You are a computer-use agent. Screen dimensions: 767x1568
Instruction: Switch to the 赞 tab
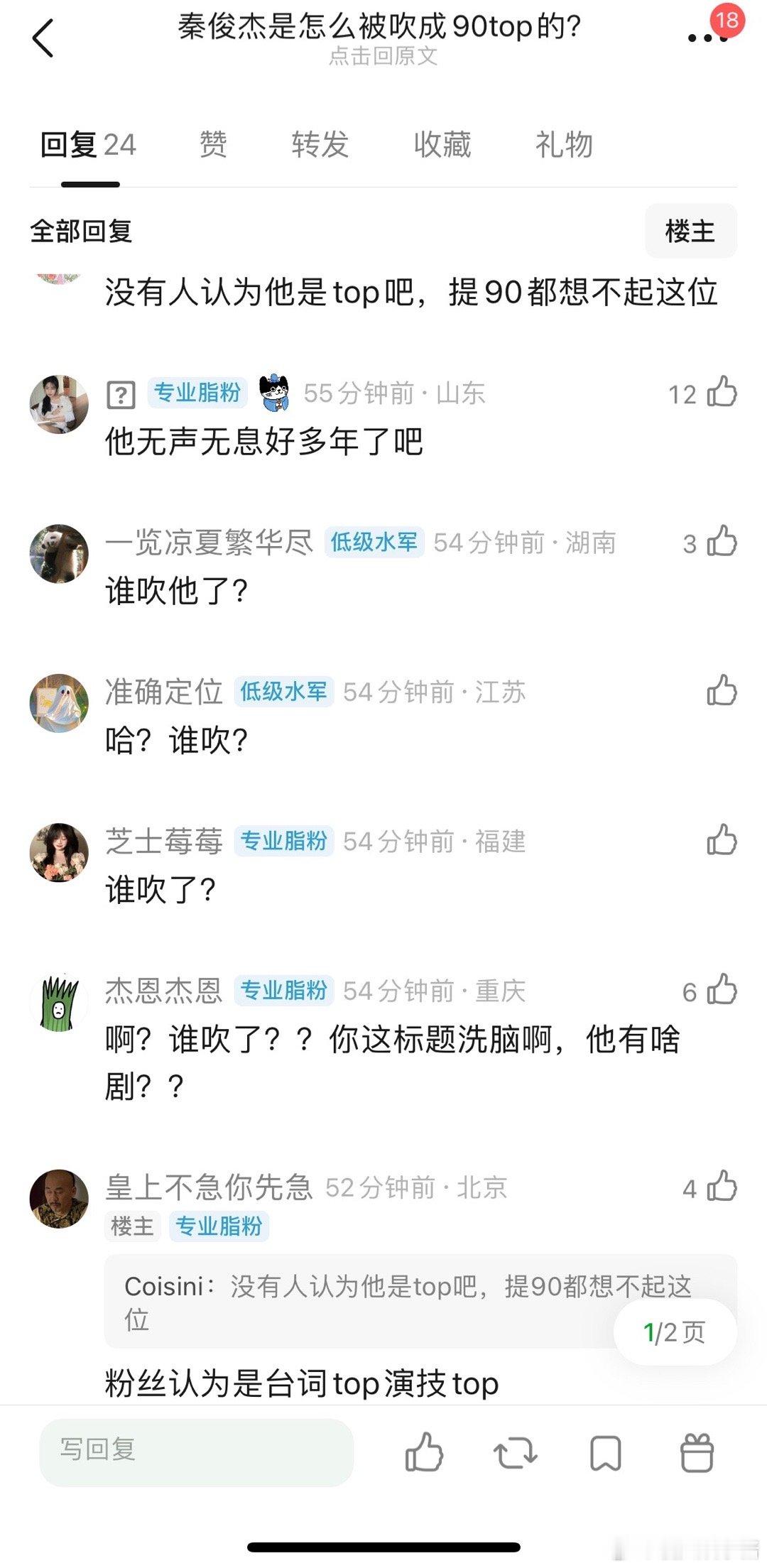tap(212, 145)
